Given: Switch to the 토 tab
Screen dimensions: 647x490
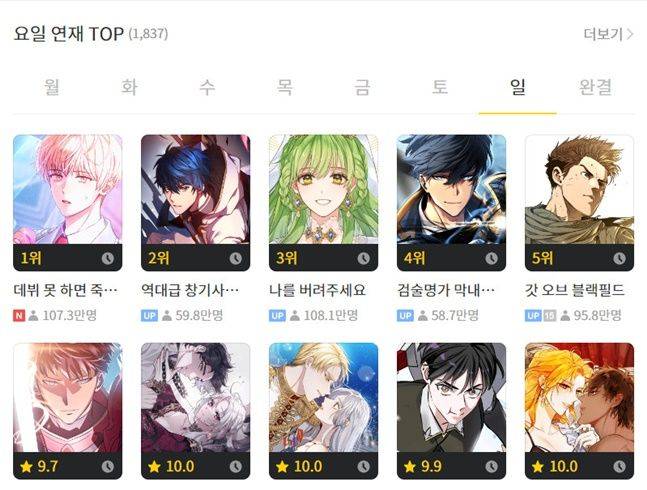Looking at the screenshot, I should pyautogui.click(x=440, y=87).
